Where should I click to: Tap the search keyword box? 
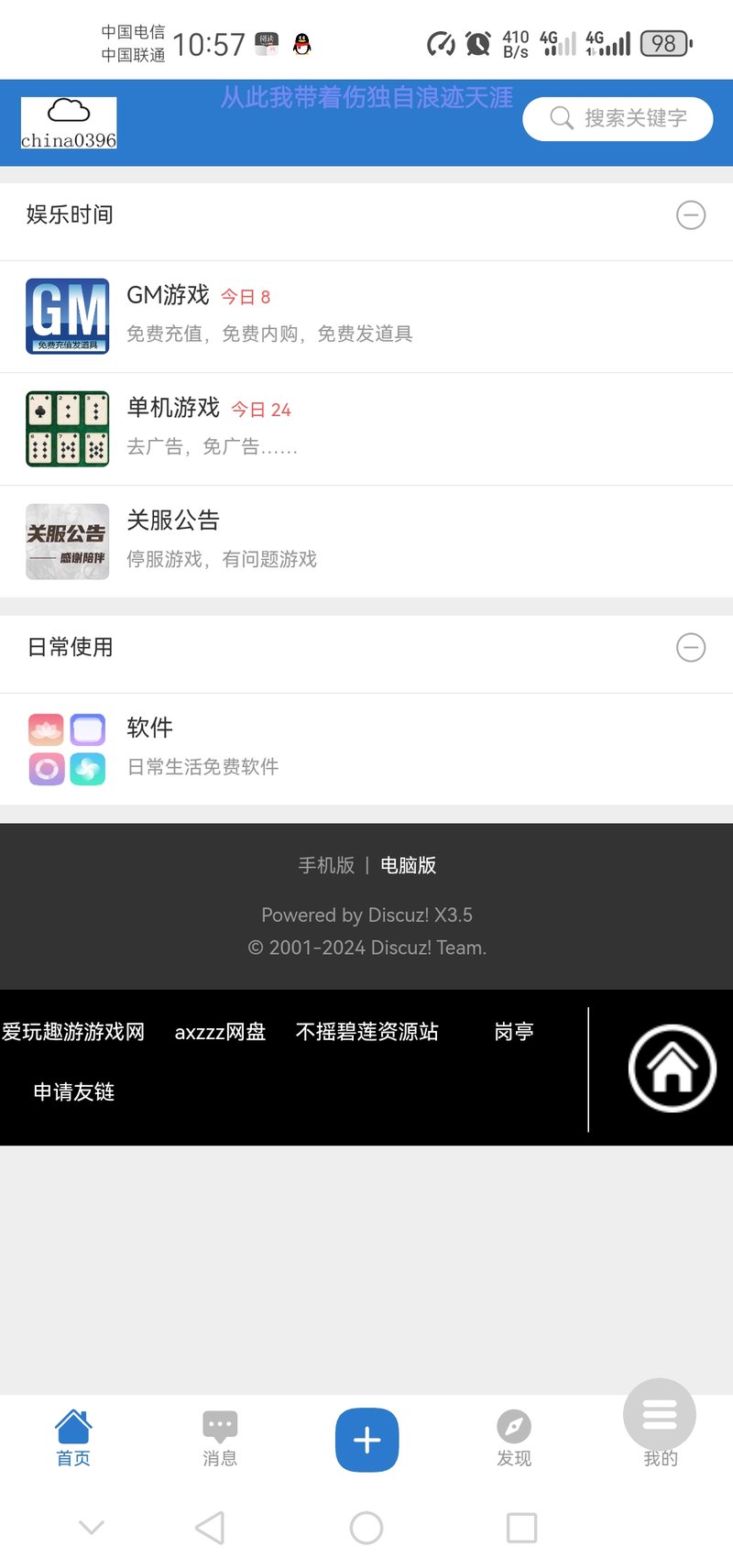pos(618,118)
